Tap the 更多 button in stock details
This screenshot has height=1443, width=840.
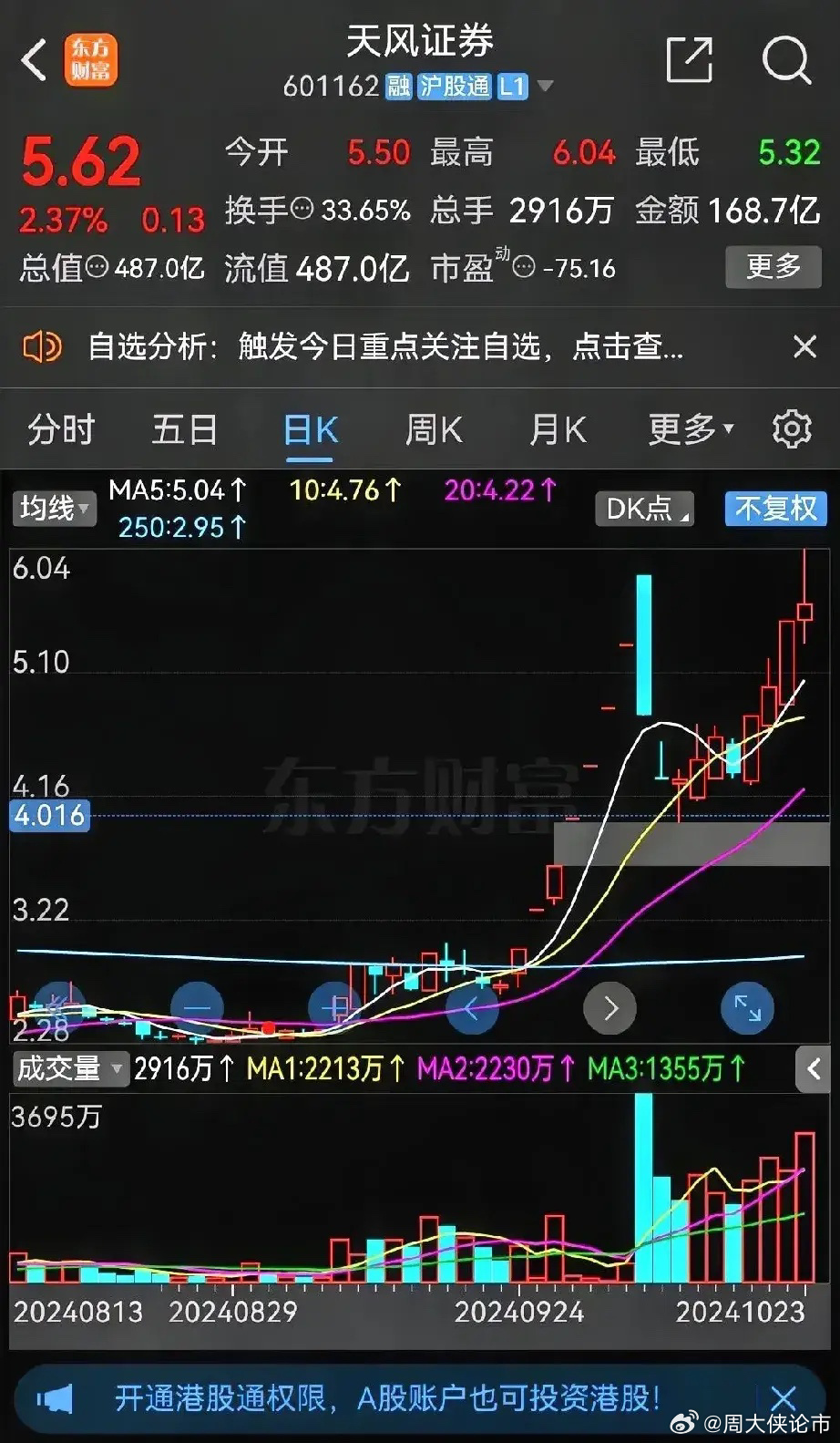tap(773, 267)
